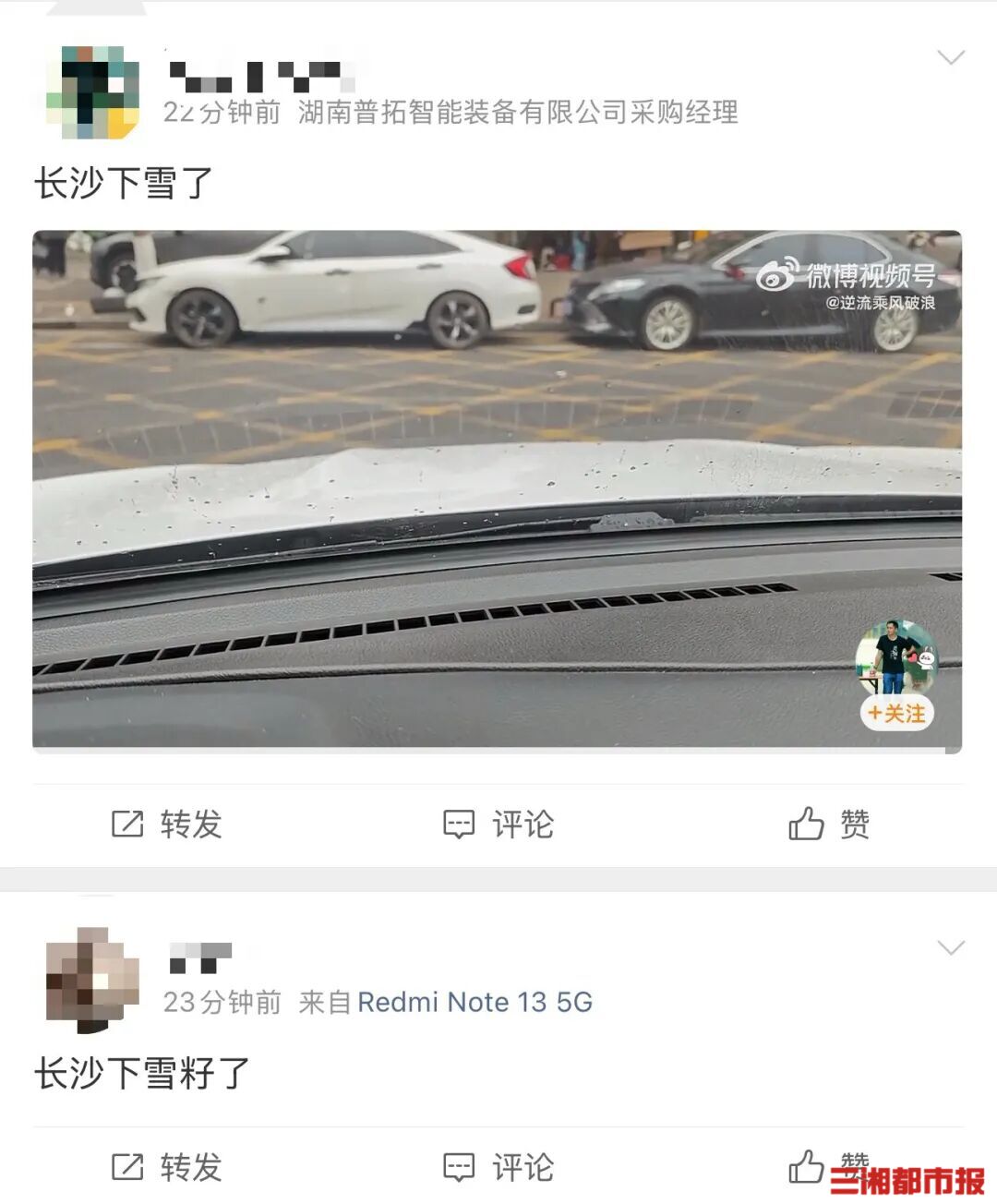This screenshot has height=1204, width=997.
Task: Open the Redmi Note 13 5G source link
Action: 474,1002
